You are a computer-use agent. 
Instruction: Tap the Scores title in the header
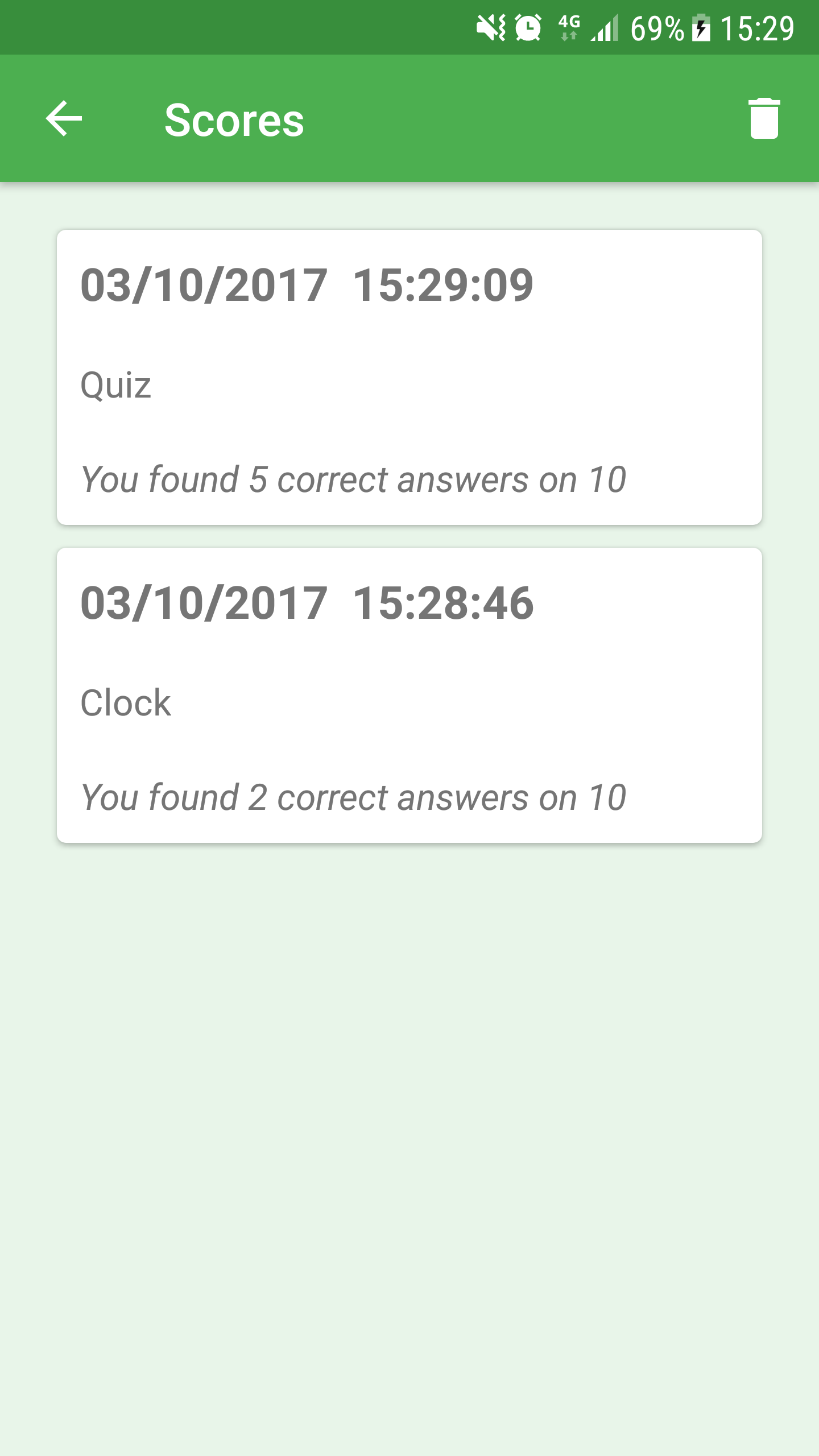pyautogui.click(x=234, y=119)
